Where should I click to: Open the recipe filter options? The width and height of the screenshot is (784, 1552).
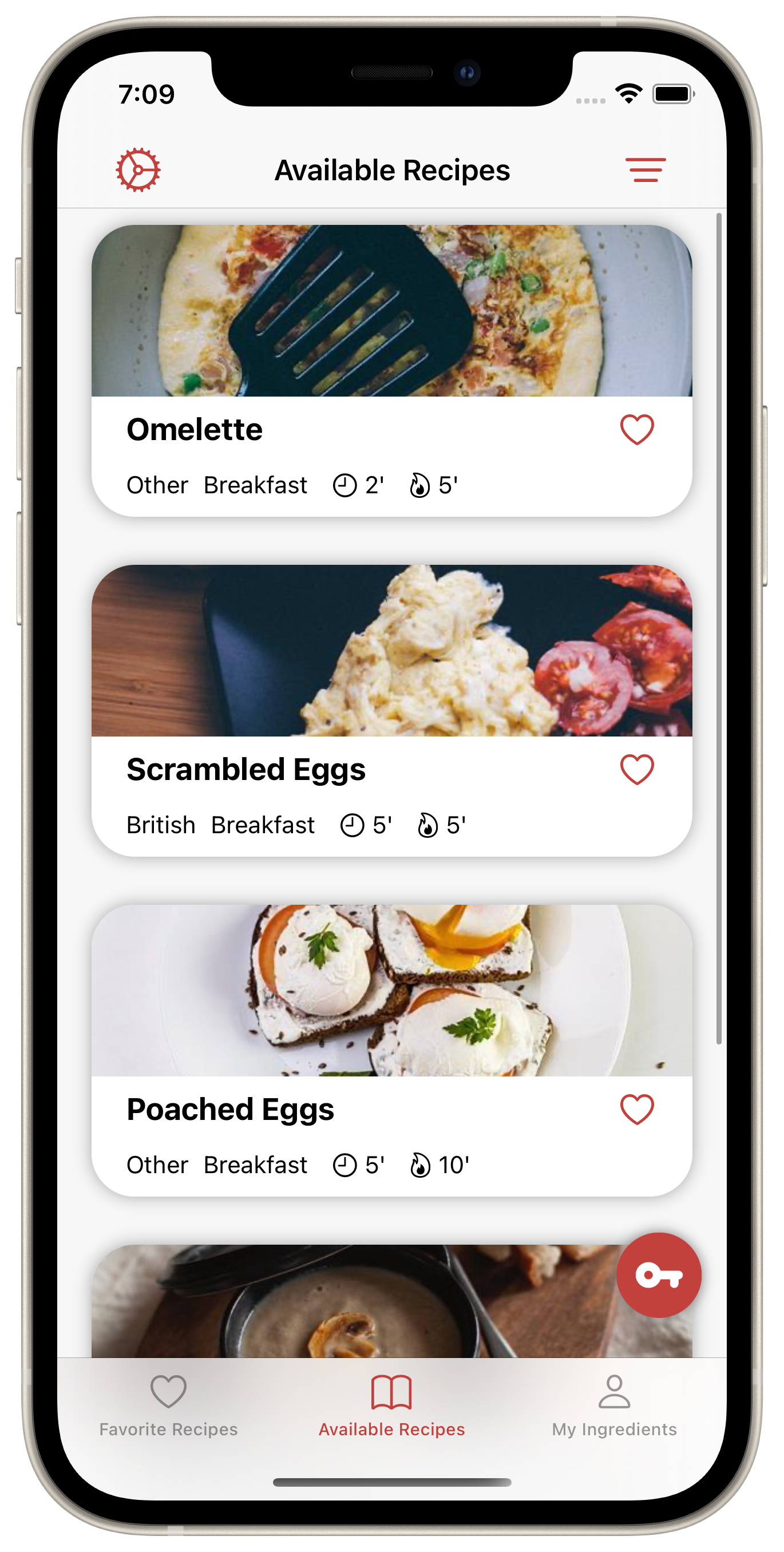pyautogui.click(x=645, y=170)
